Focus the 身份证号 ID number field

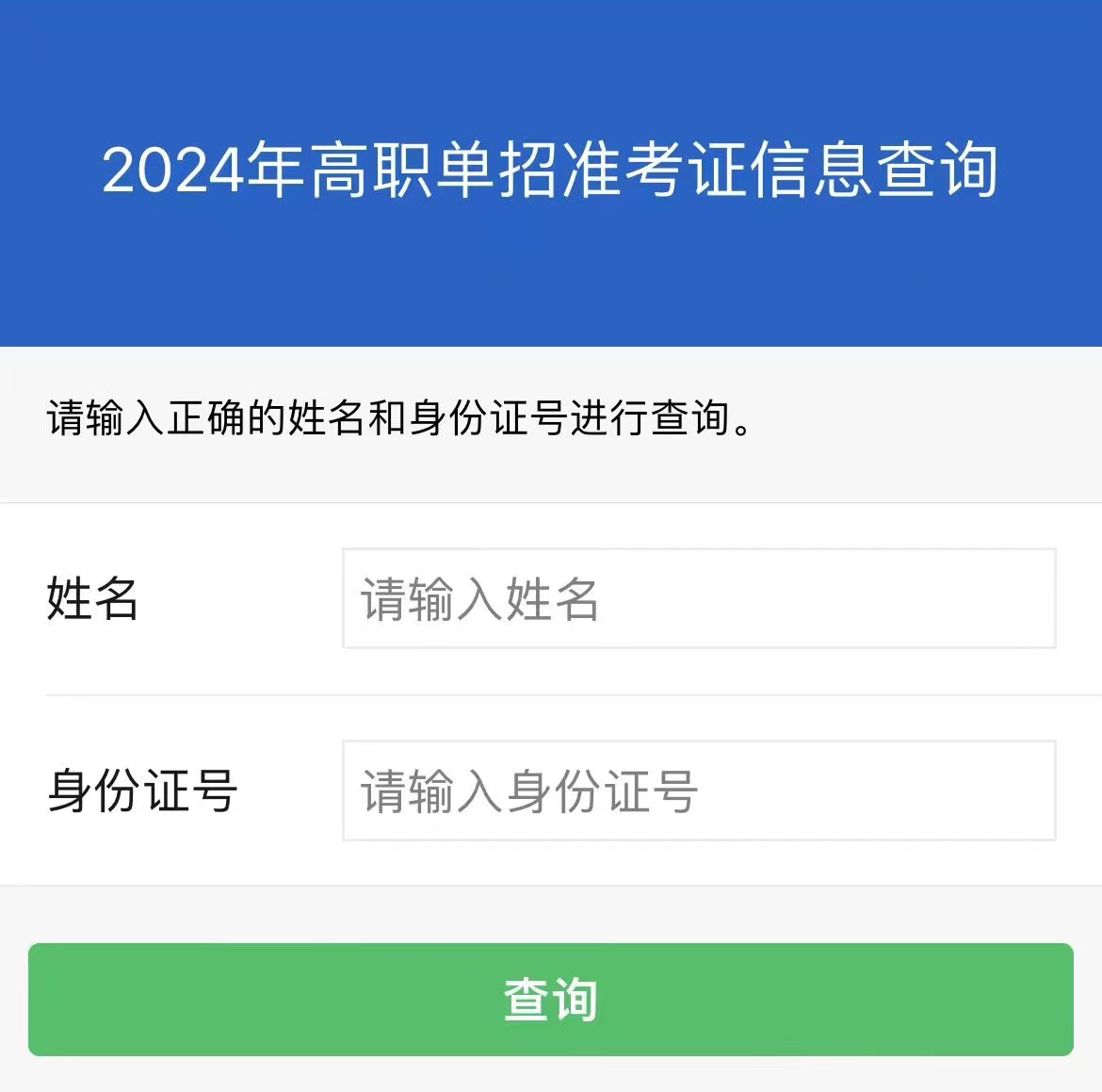pyautogui.click(x=699, y=790)
